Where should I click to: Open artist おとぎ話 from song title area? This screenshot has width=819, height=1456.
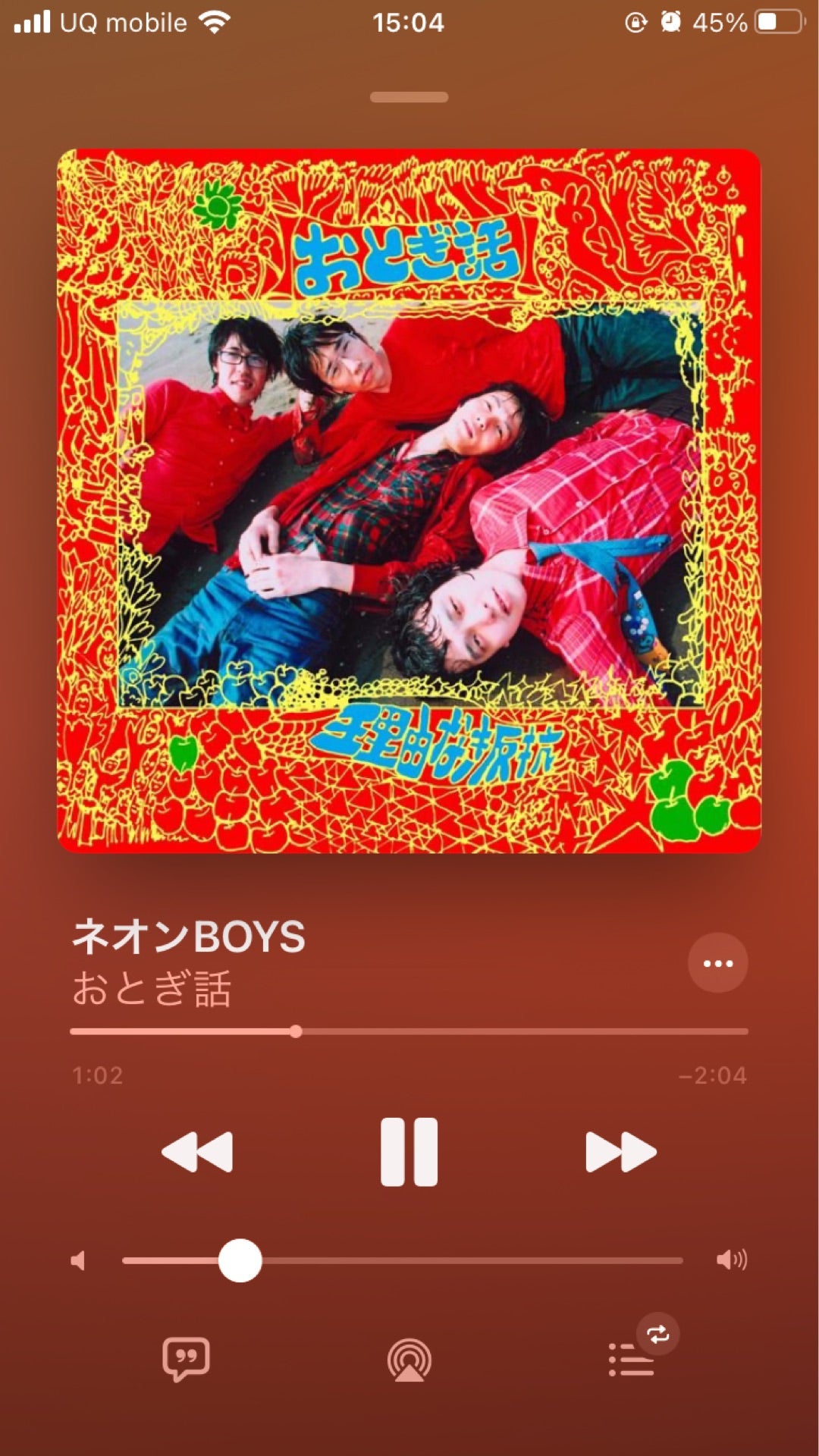[x=152, y=989]
